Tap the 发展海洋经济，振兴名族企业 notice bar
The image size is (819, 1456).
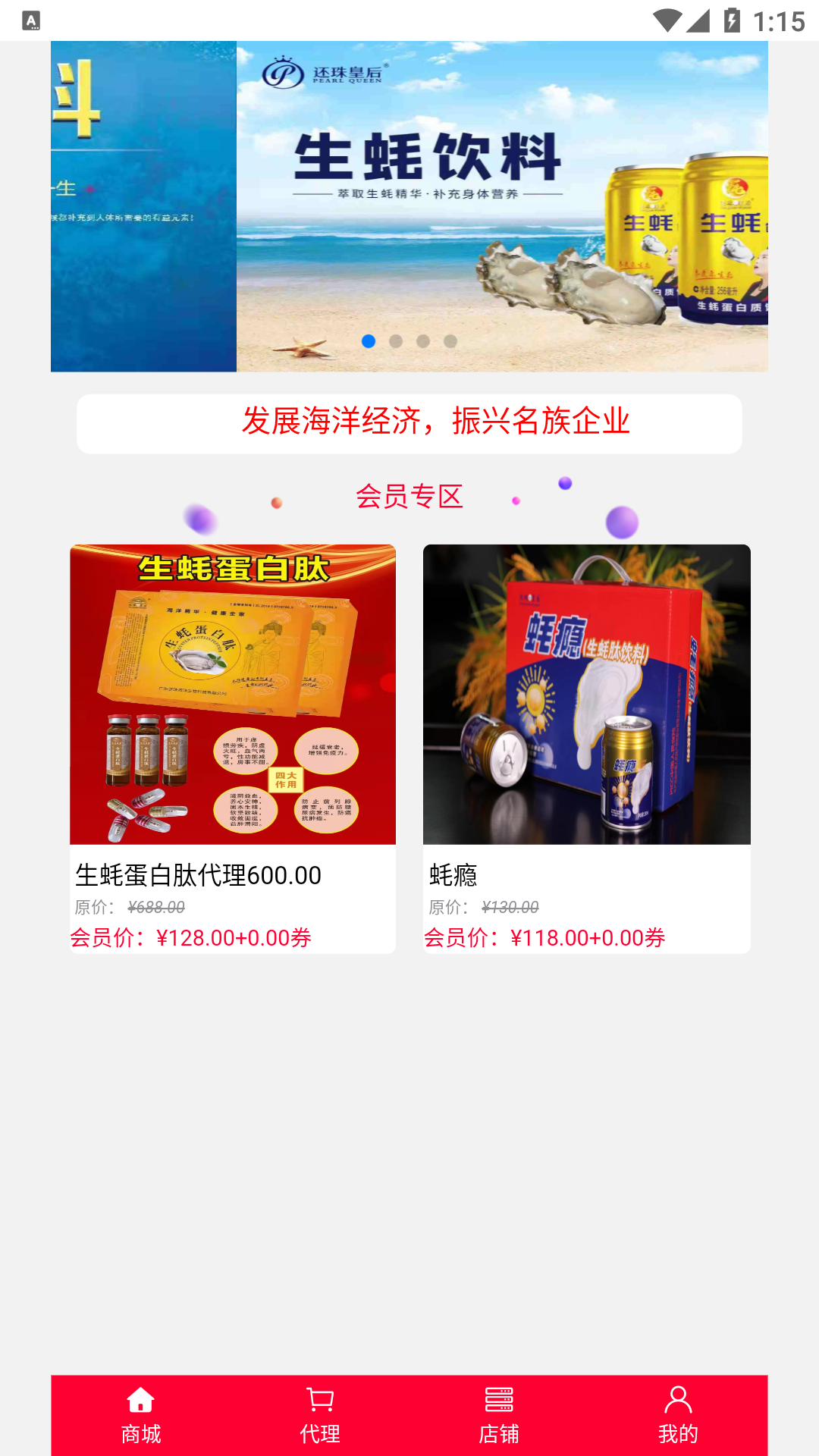(x=409, y=423)
